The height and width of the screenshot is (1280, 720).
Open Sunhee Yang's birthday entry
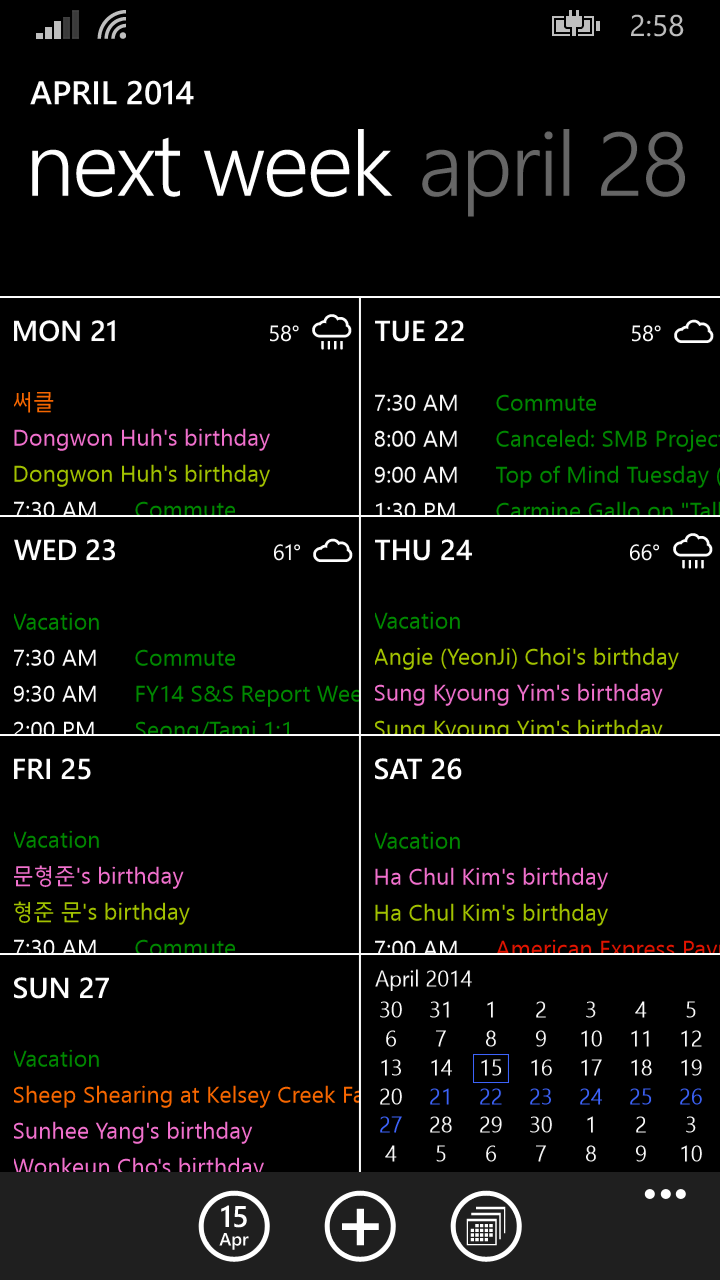coord(133,1132)
